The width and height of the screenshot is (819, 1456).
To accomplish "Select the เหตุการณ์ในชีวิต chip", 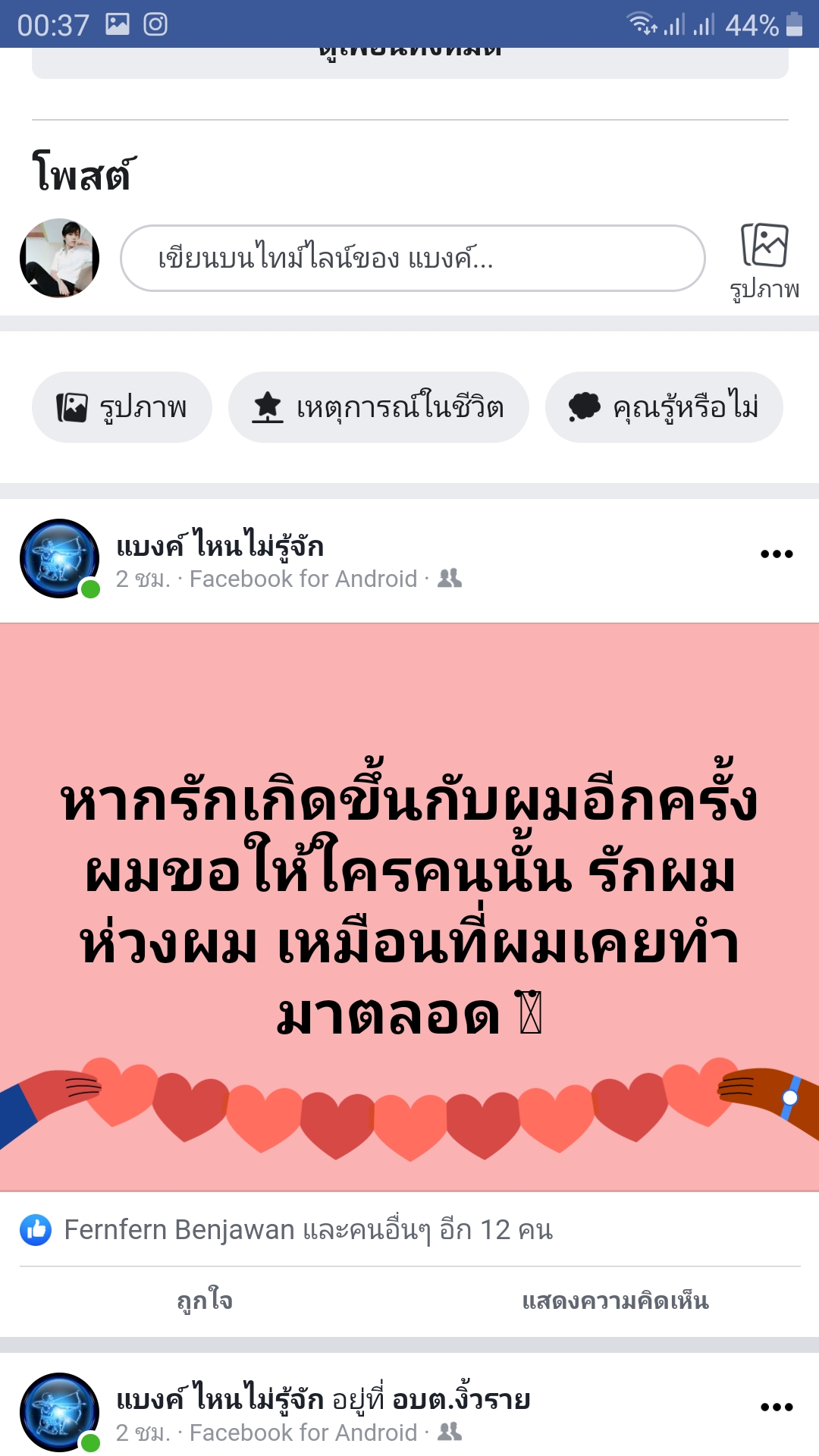I will click(378, 407).
